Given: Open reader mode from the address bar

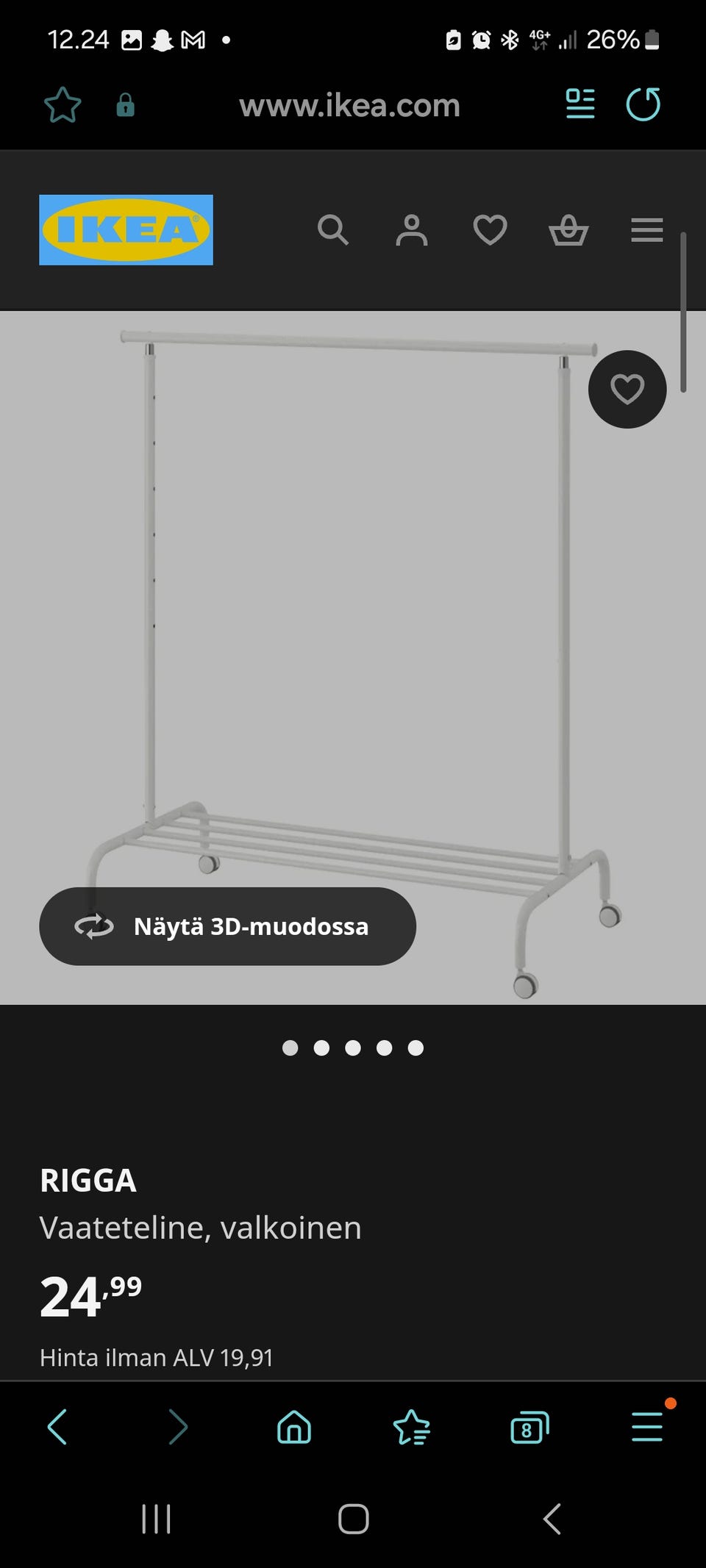Looking at the screenshot, I should click(x=580, y=104).
